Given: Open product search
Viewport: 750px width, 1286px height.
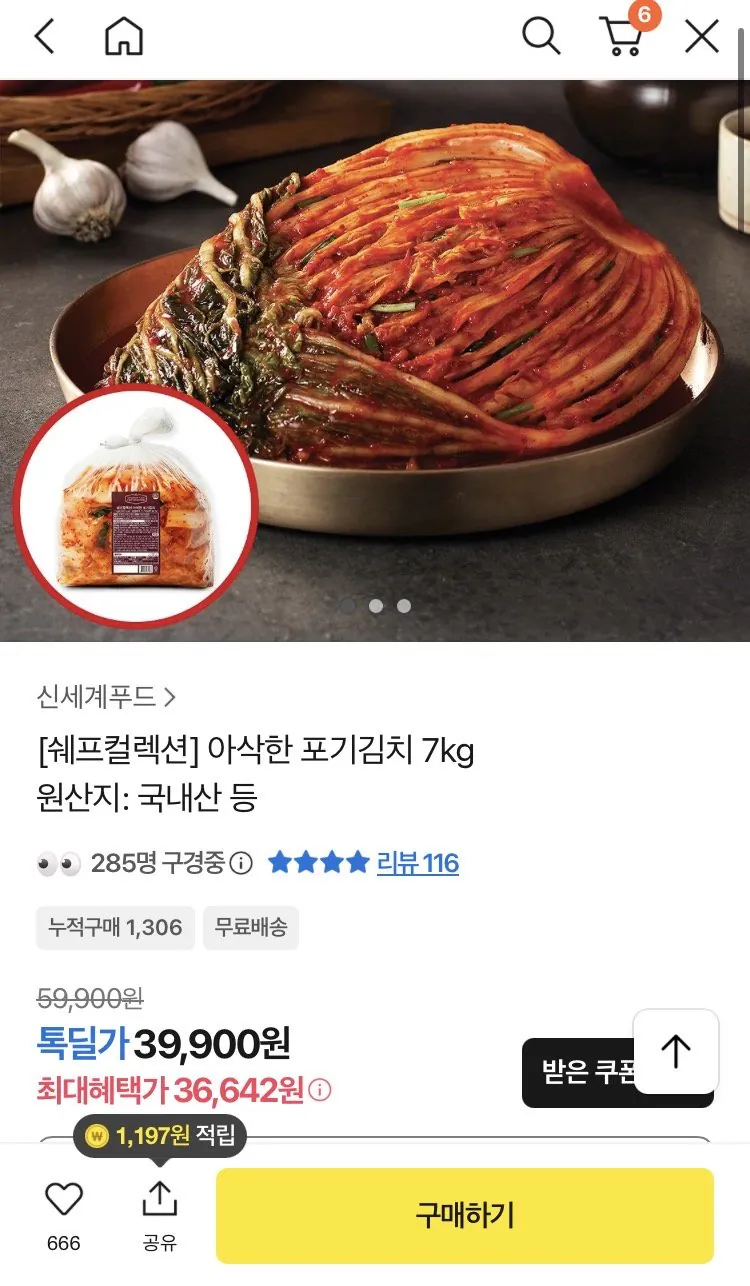Looking at the screenshot, I should pyautogui.click(x=541, y=38).
